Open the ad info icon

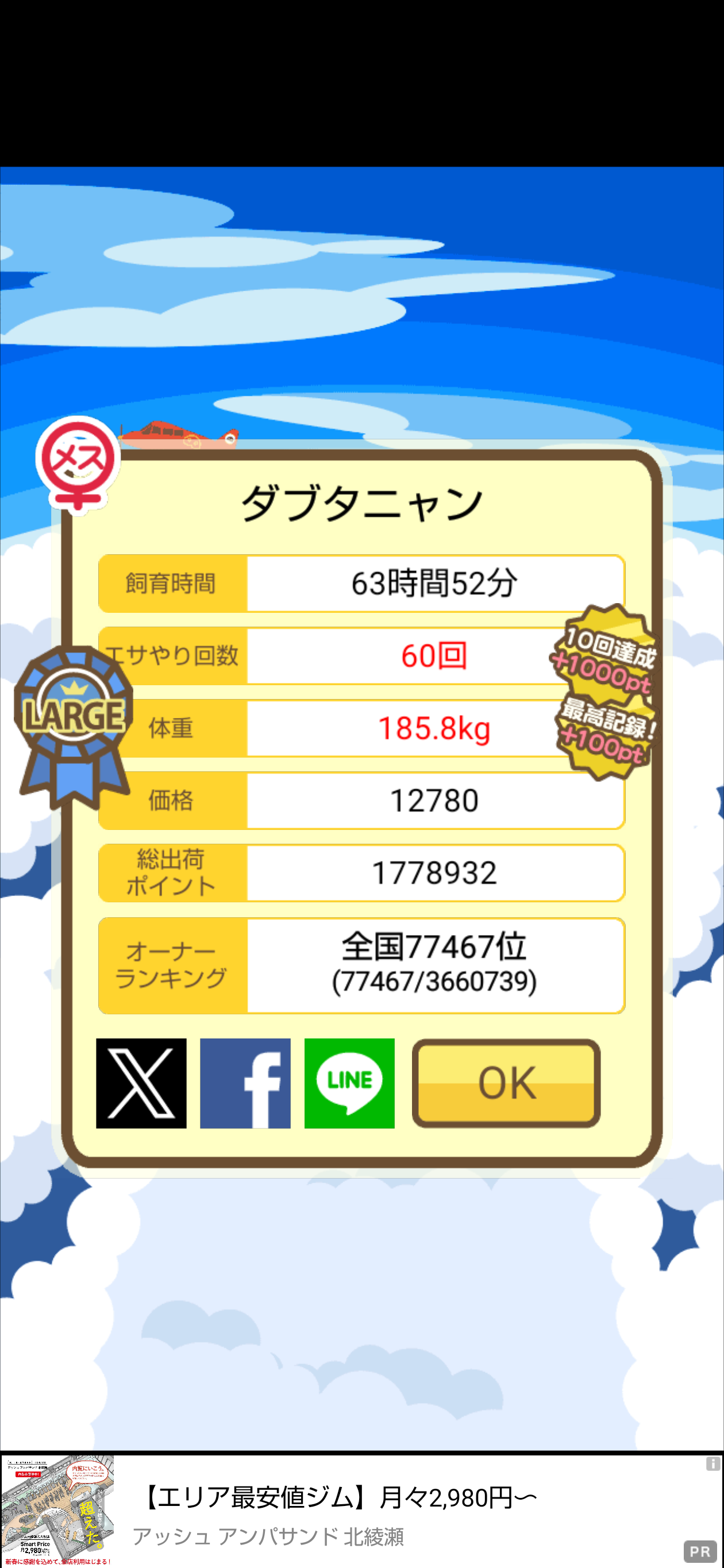pyautogui.click(x=713, y=1463)
